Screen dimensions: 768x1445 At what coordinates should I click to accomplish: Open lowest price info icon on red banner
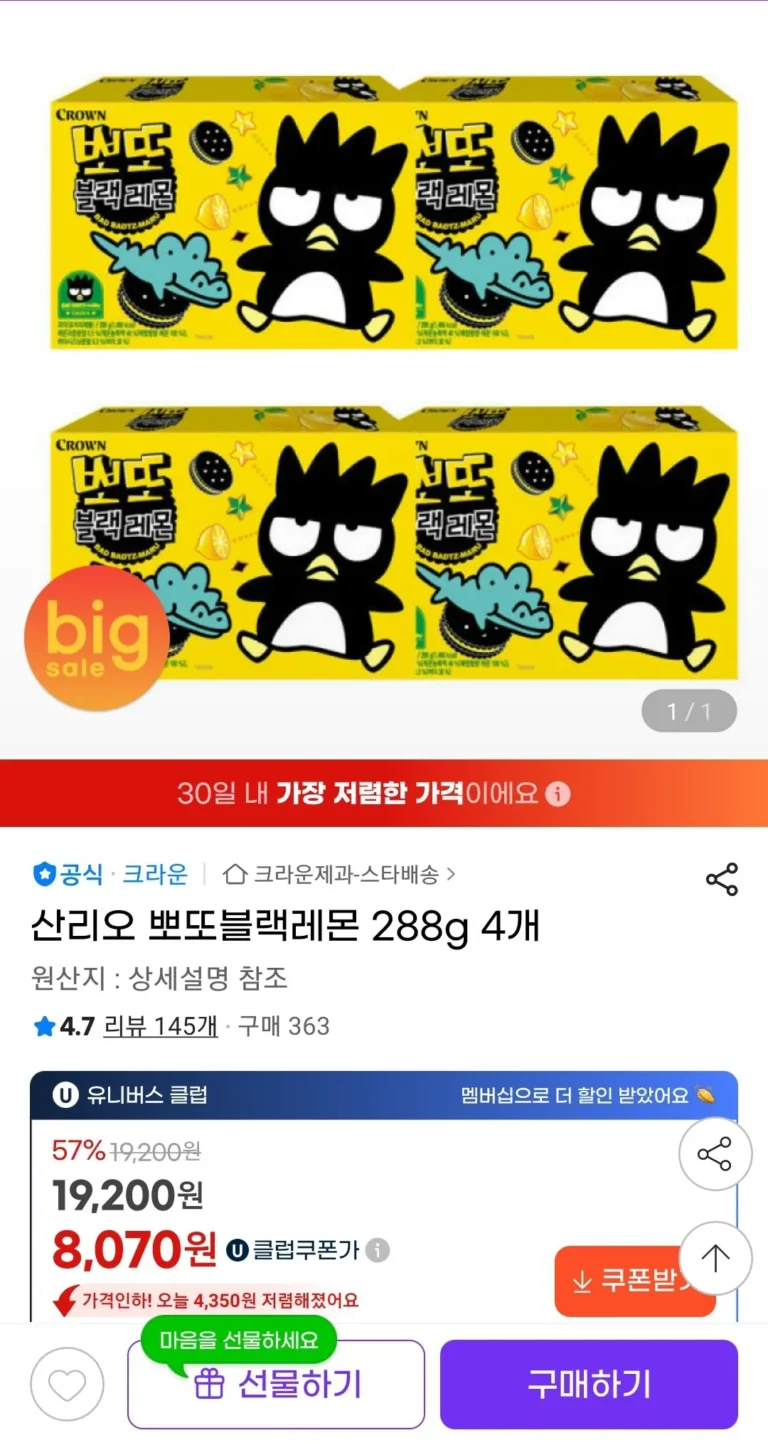click(558, 794)
